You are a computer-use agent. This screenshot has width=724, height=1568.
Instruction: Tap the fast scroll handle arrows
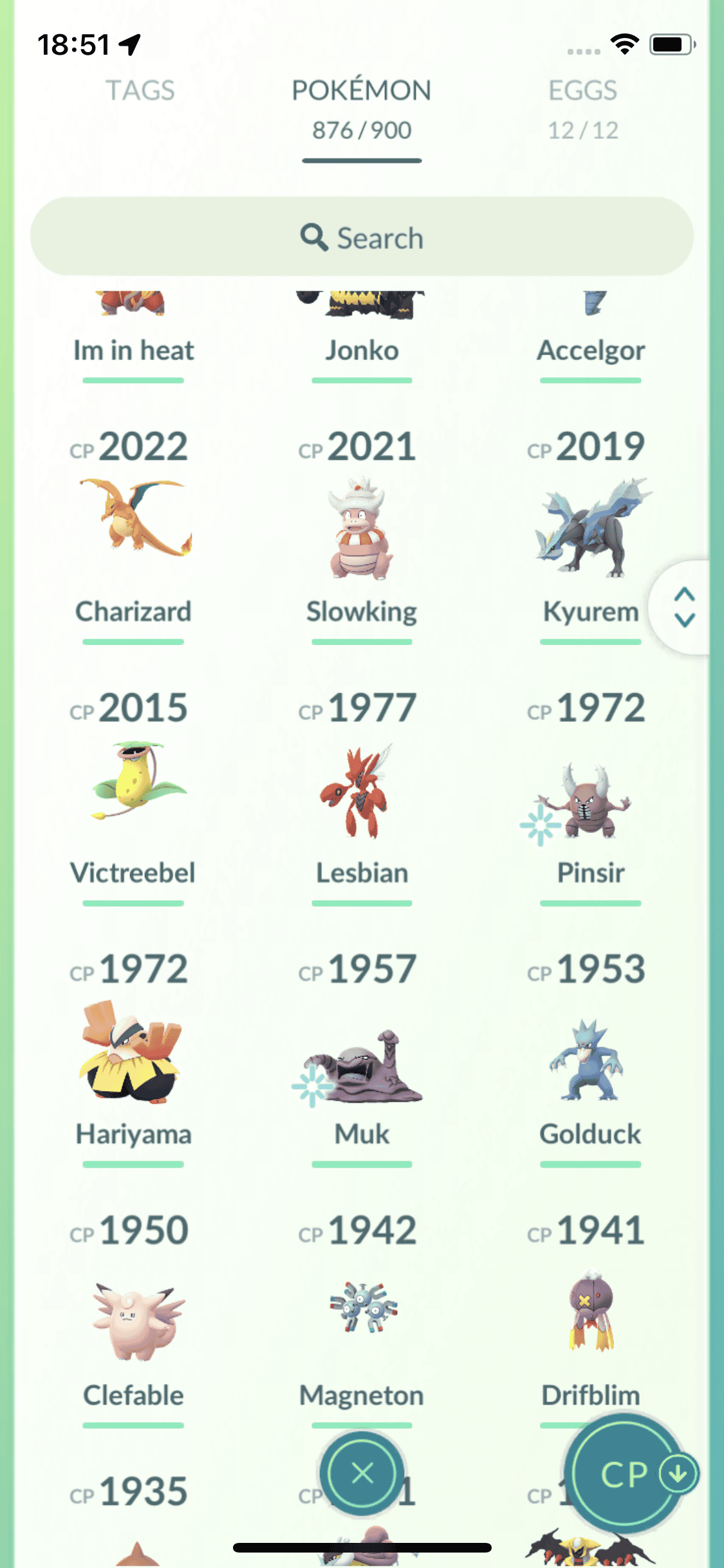(684, 607)
